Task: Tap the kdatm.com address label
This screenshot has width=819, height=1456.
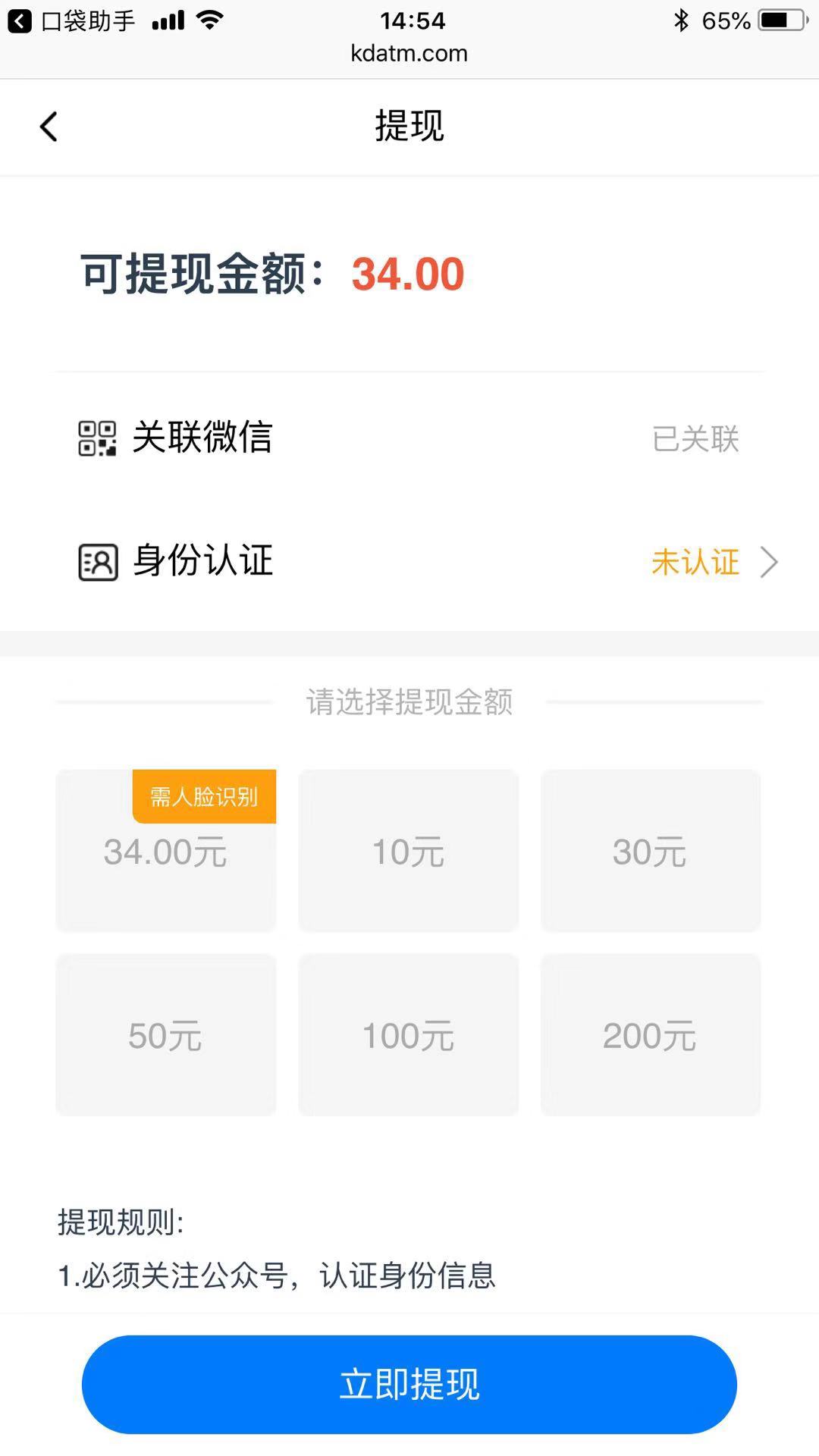Action: click(x=409, y=53)
